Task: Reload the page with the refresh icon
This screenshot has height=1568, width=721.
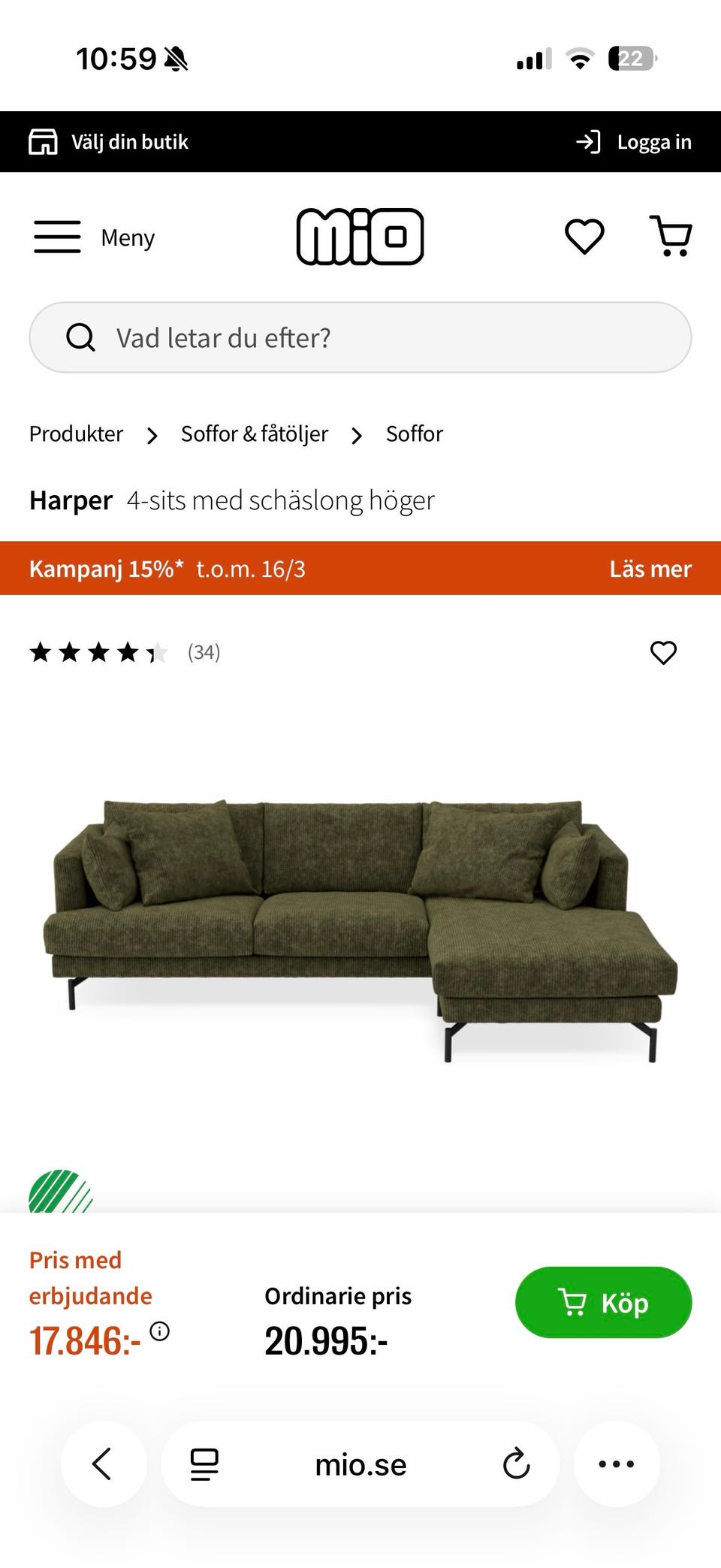Action: 515,1464
